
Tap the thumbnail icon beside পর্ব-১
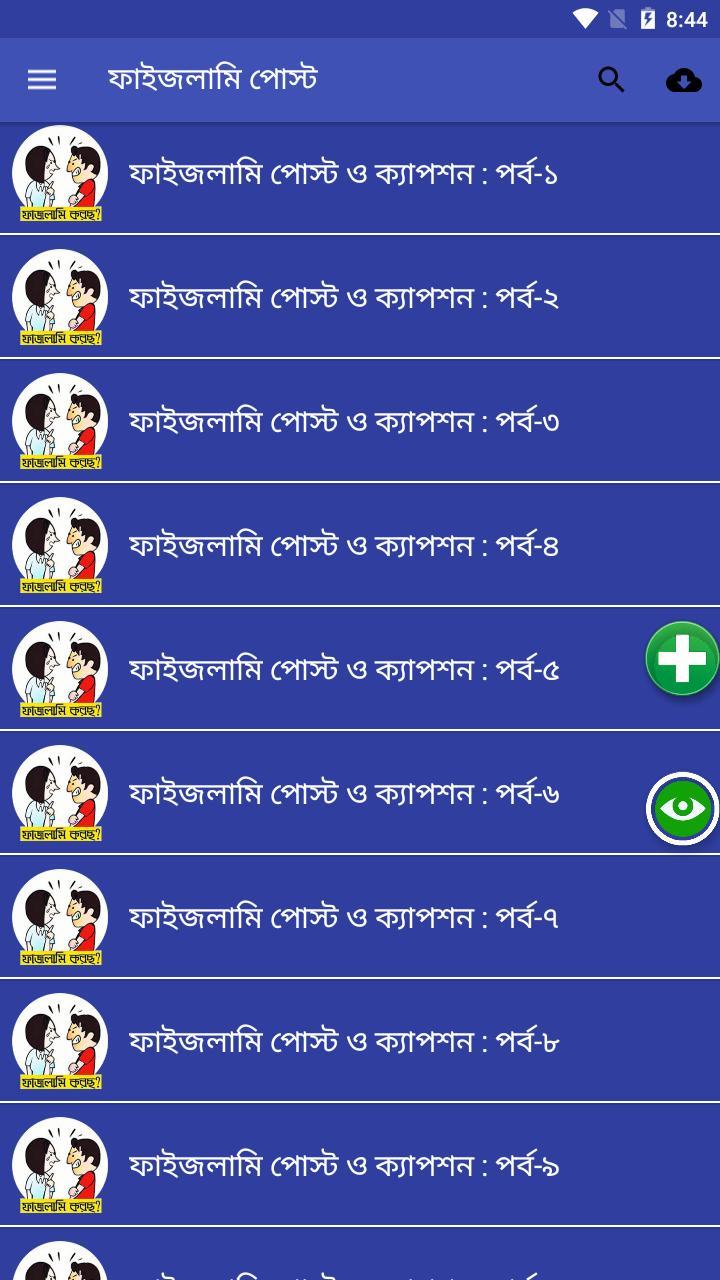tap(61, 173)
